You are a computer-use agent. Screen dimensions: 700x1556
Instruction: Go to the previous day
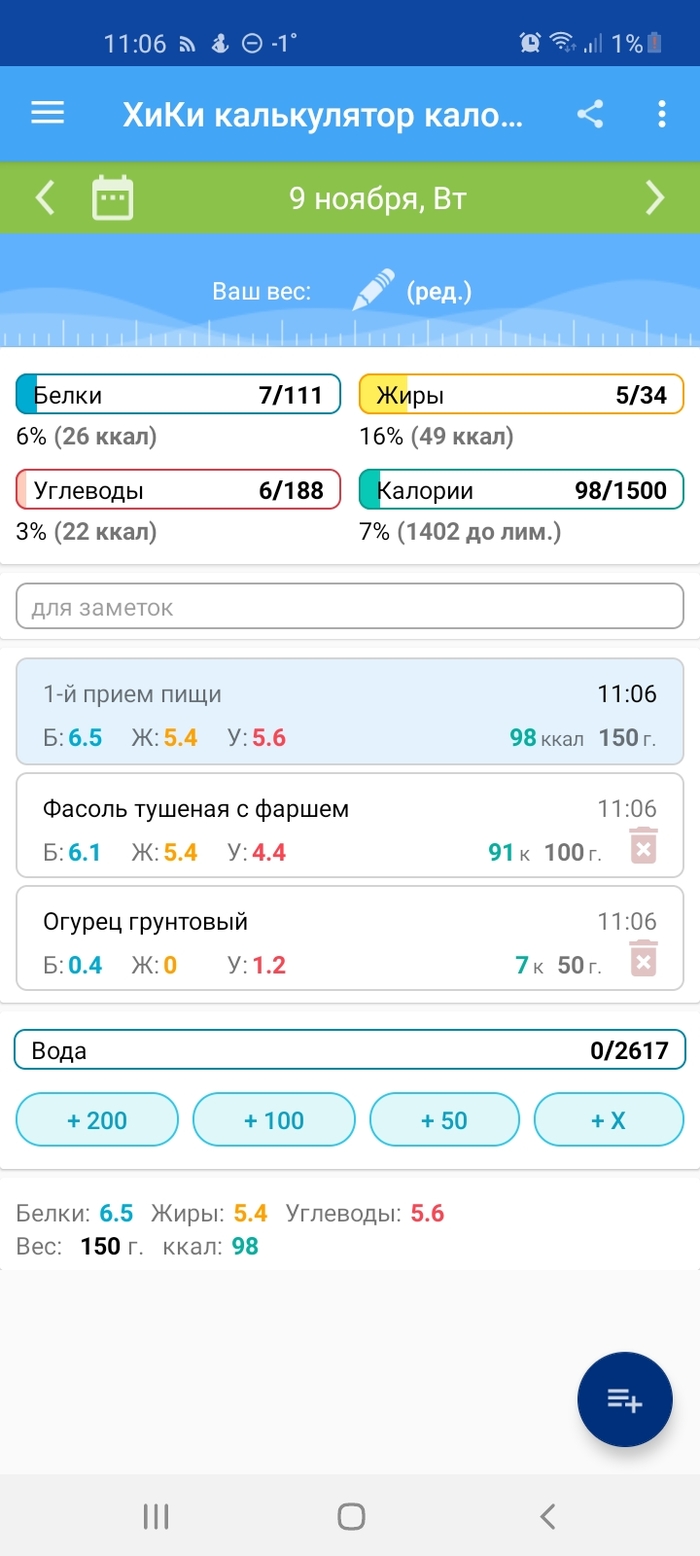point(45,197)
